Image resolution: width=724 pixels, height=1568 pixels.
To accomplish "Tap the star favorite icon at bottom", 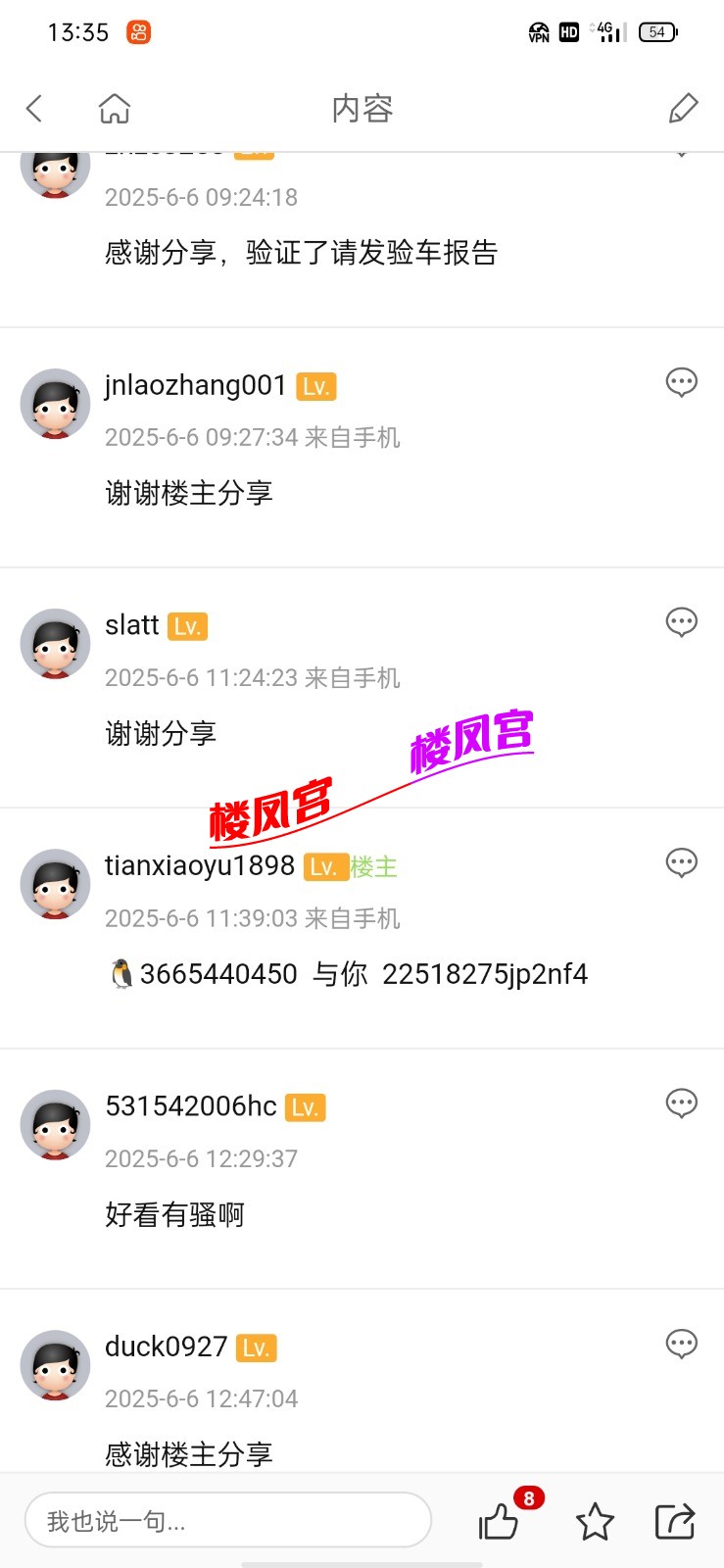I will click(595, 1521).
